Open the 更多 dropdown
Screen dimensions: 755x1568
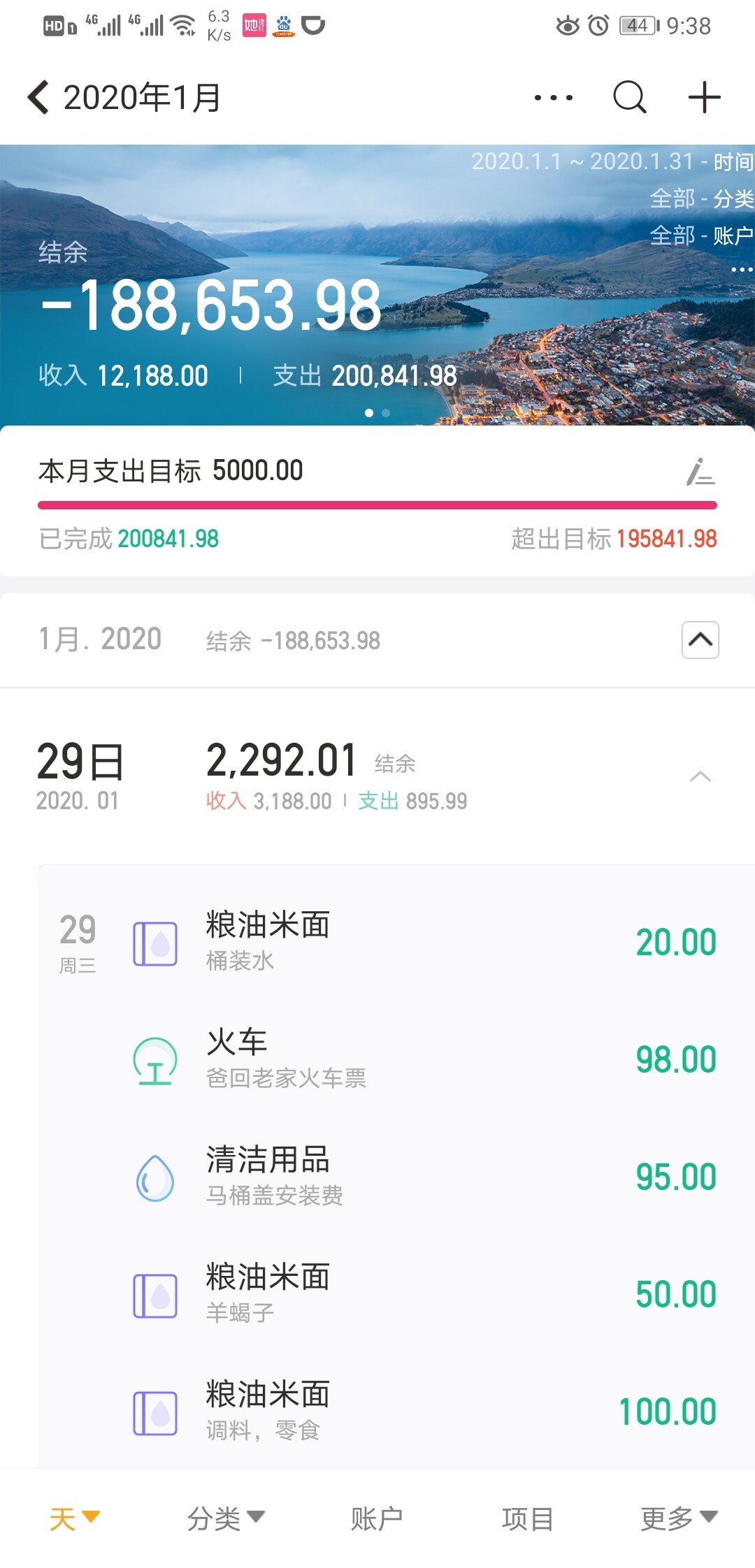point(679,1518)
